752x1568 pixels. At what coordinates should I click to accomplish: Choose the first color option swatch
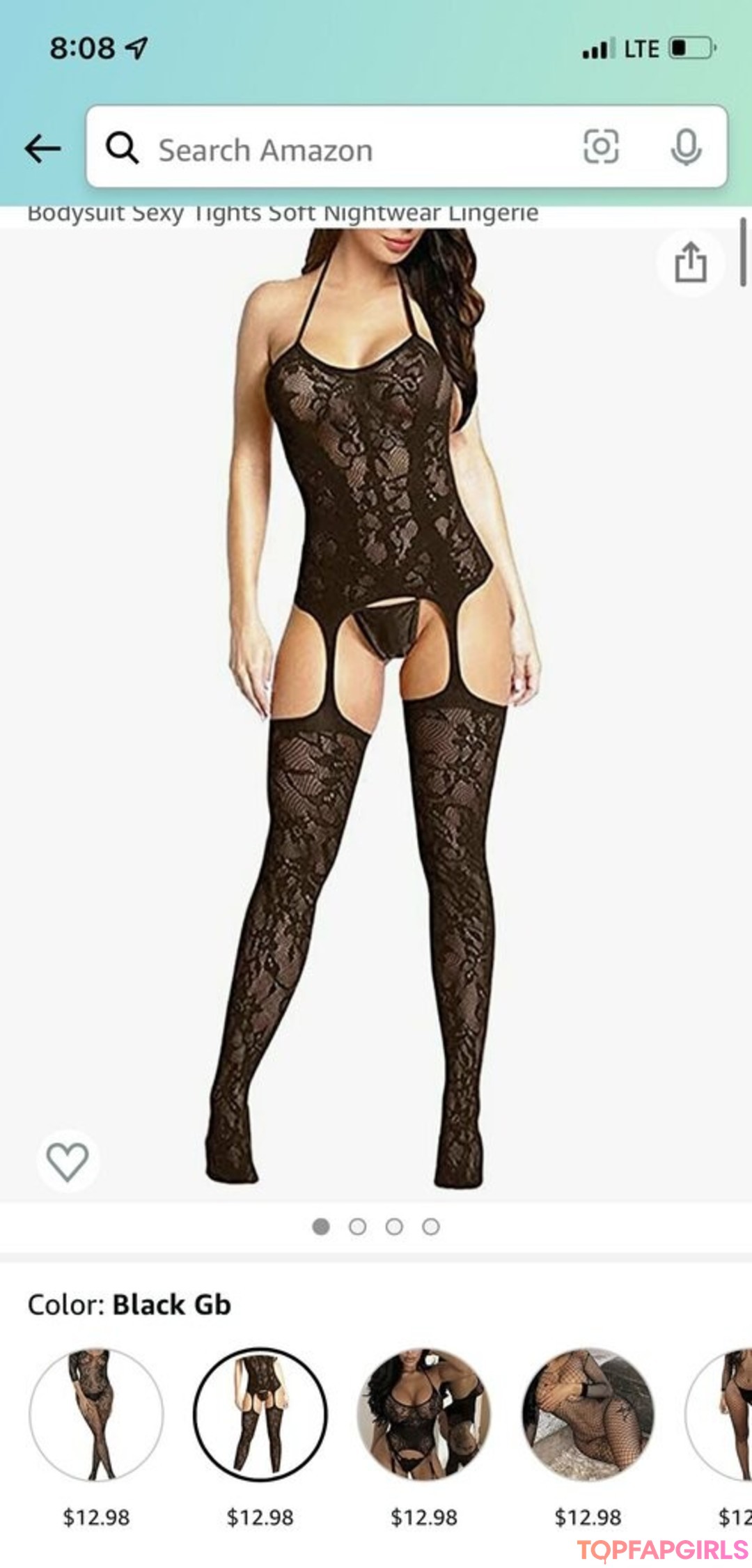tap(96, 1414)
